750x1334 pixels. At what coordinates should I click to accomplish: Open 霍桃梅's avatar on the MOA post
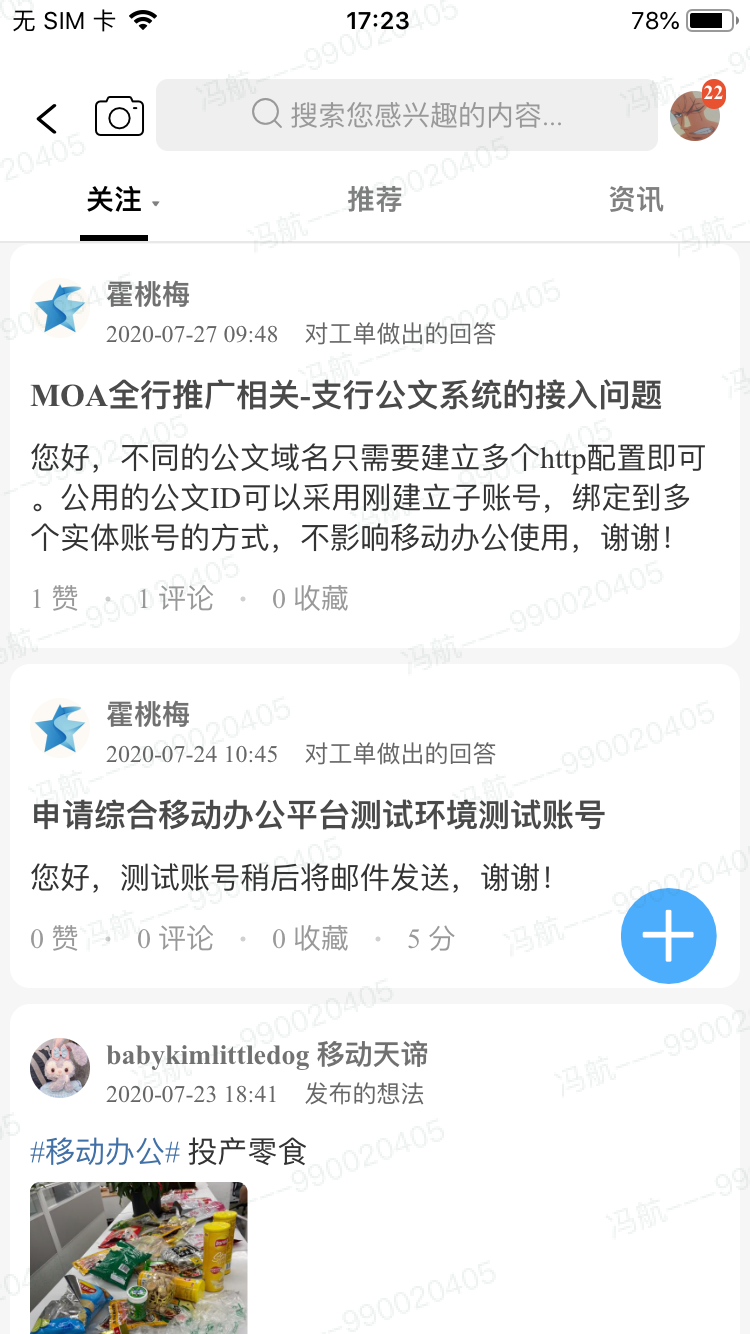click(60, 308)
